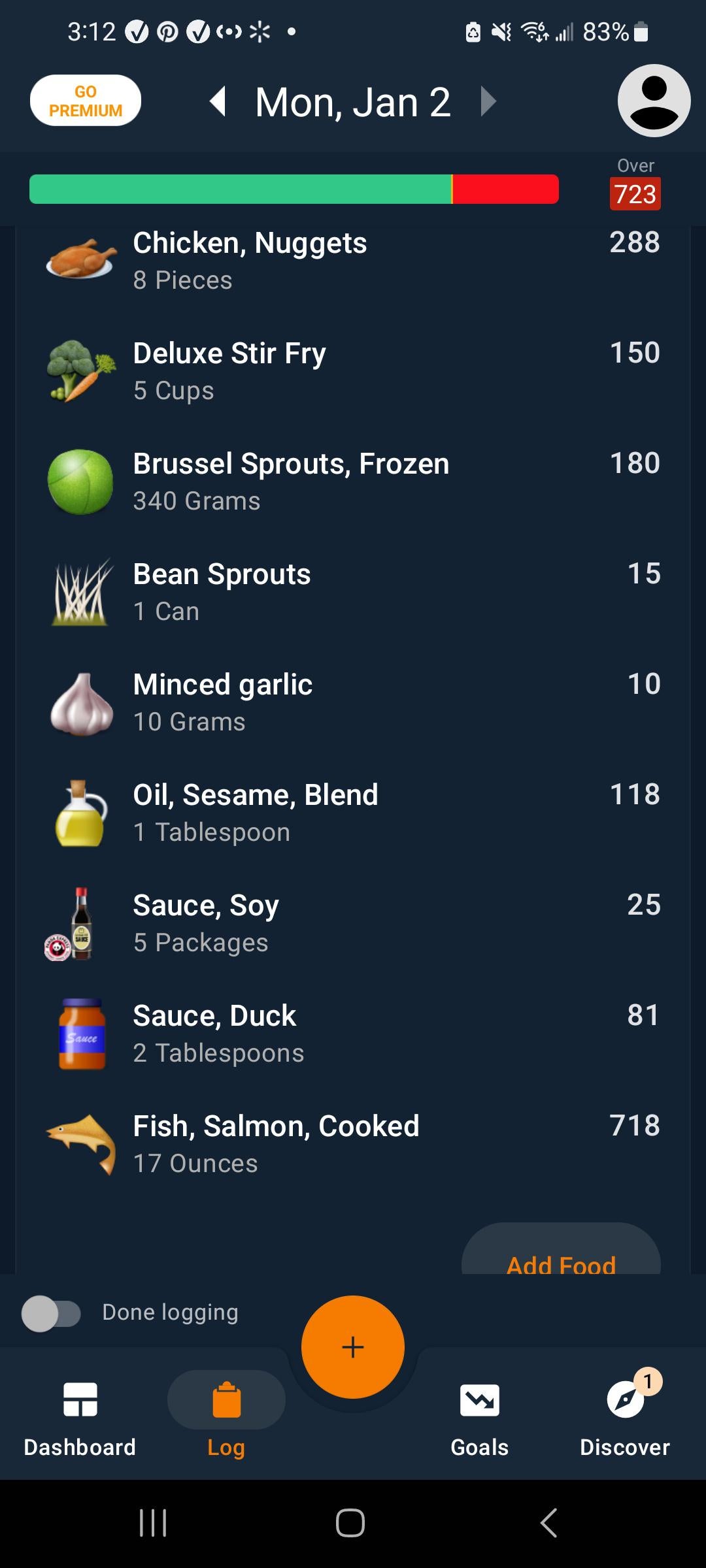Open the Sauce, Soy entry
Viewport: 706px width, 1568px height.
[x=353, y=923]
